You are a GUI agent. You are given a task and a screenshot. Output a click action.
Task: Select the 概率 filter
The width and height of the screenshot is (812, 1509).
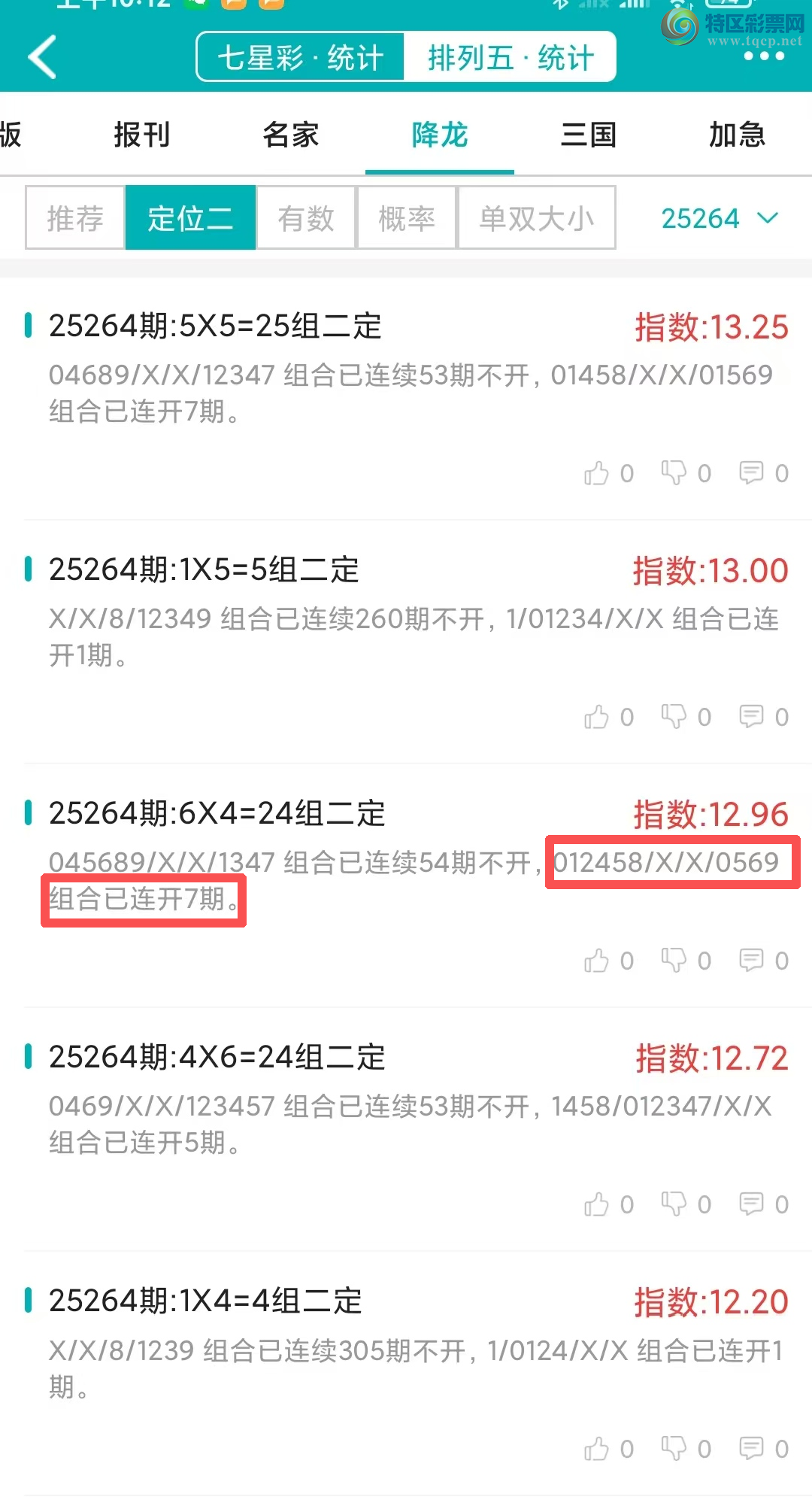pyautogui.click(x=407, y=218)
